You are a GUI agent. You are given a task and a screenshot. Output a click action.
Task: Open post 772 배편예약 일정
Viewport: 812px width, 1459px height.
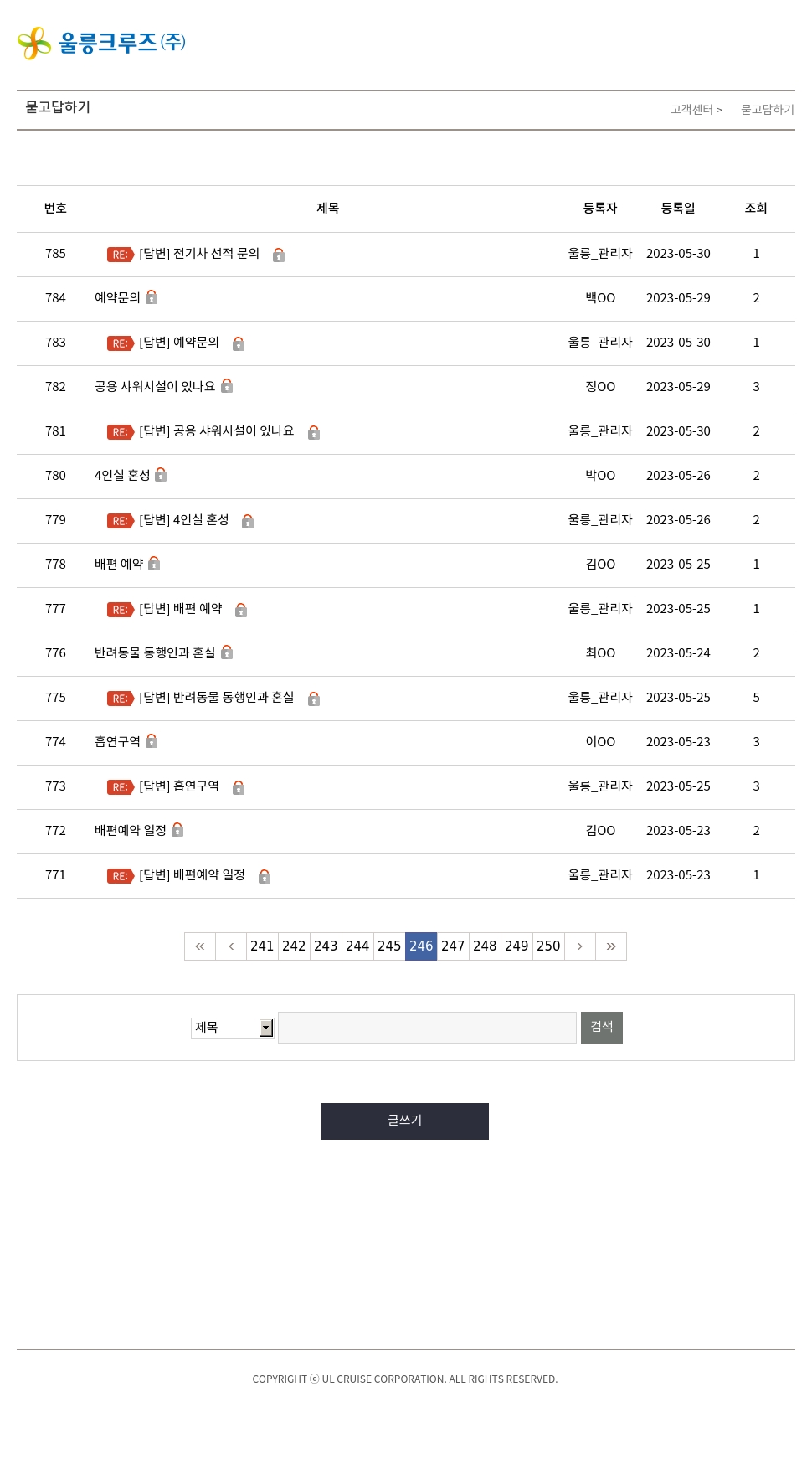point(130,831)
